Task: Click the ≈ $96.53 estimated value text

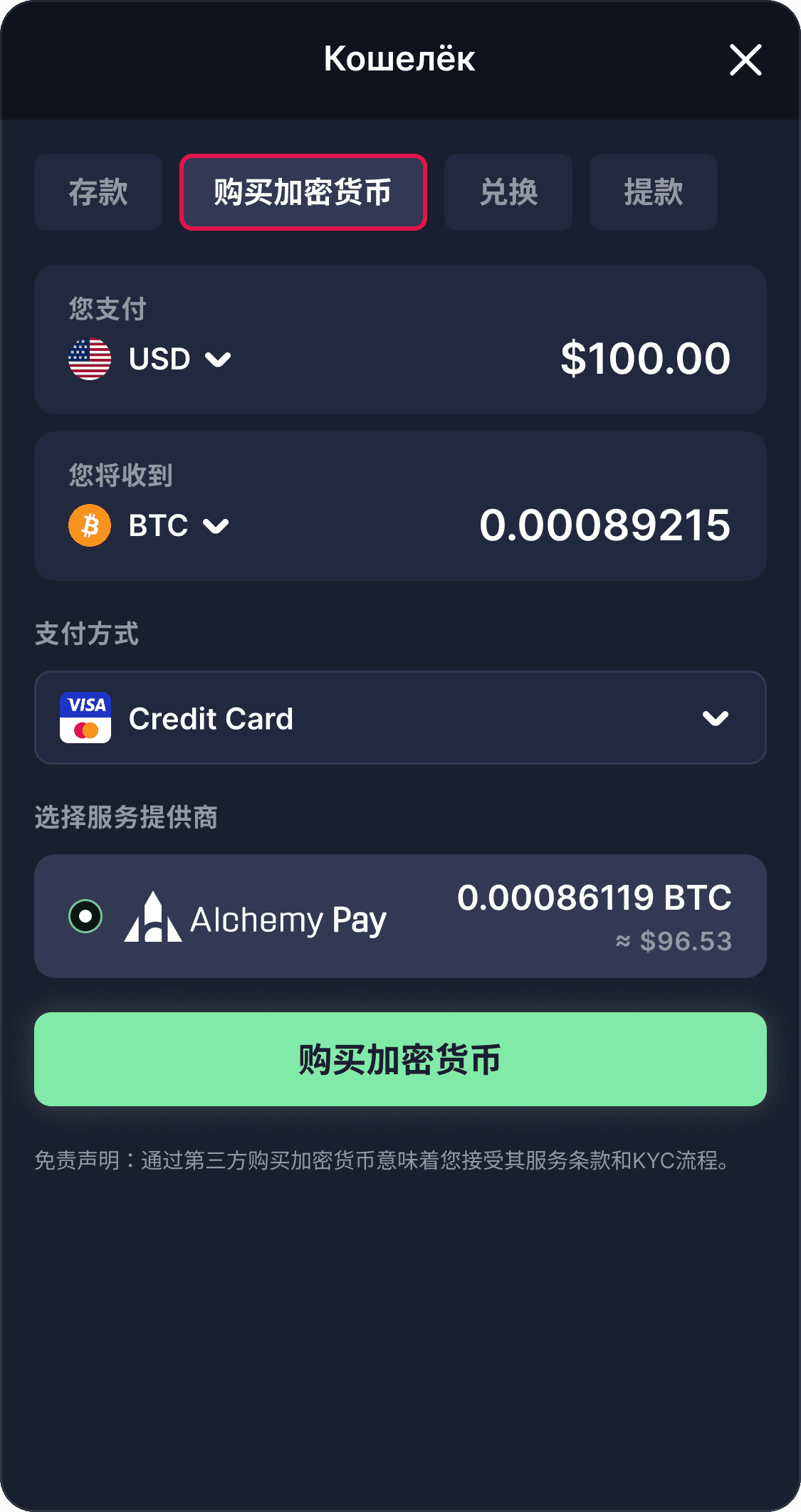Action: (673, 941)
